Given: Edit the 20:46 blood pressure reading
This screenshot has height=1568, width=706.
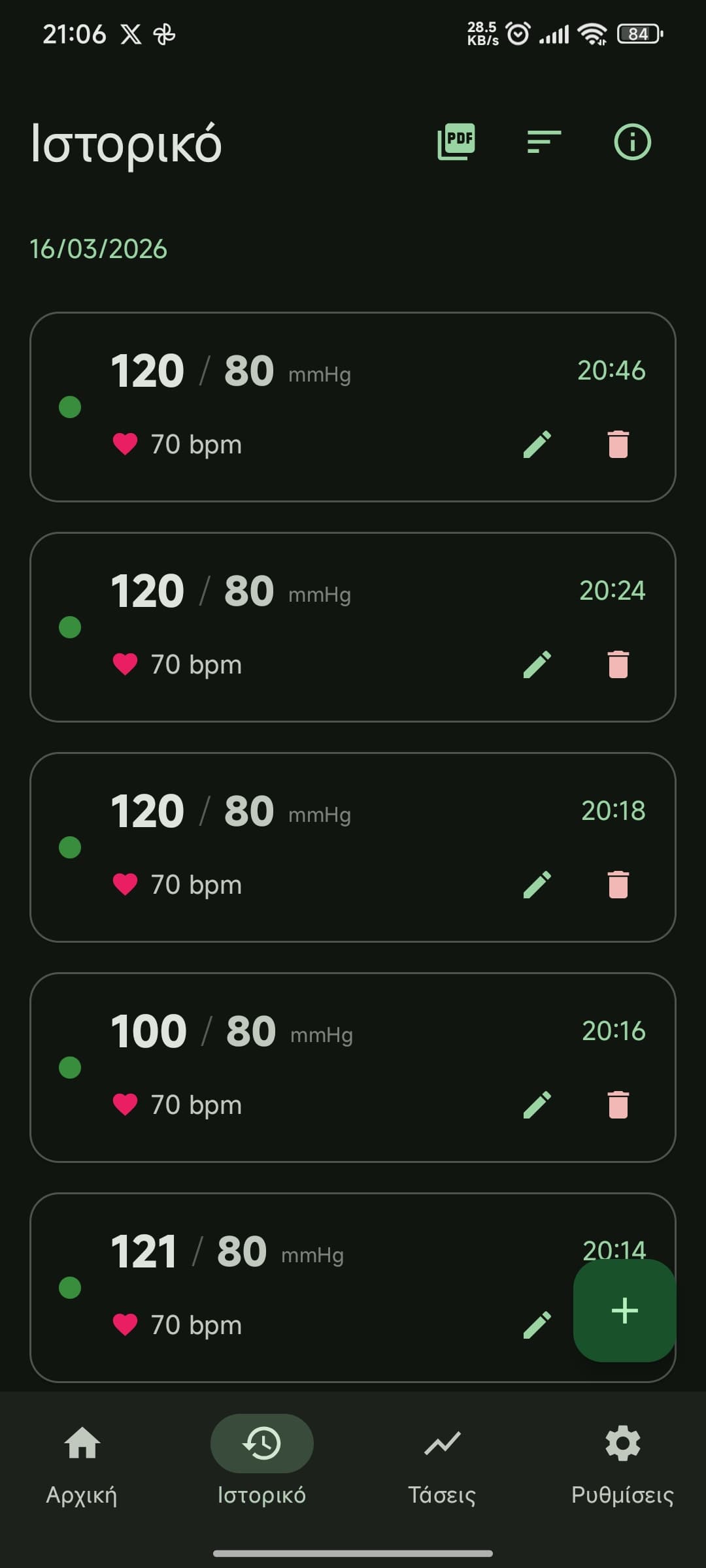Looking at the screenshot, I should (537, 444).
